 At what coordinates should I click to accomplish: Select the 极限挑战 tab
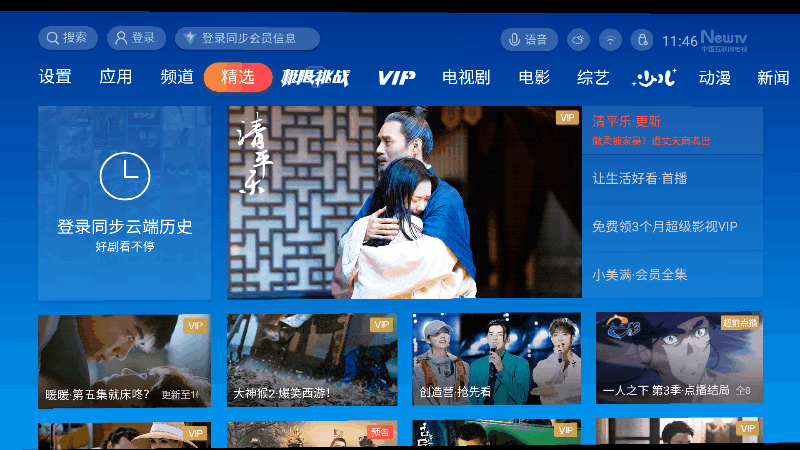click(x=315, y=77)
